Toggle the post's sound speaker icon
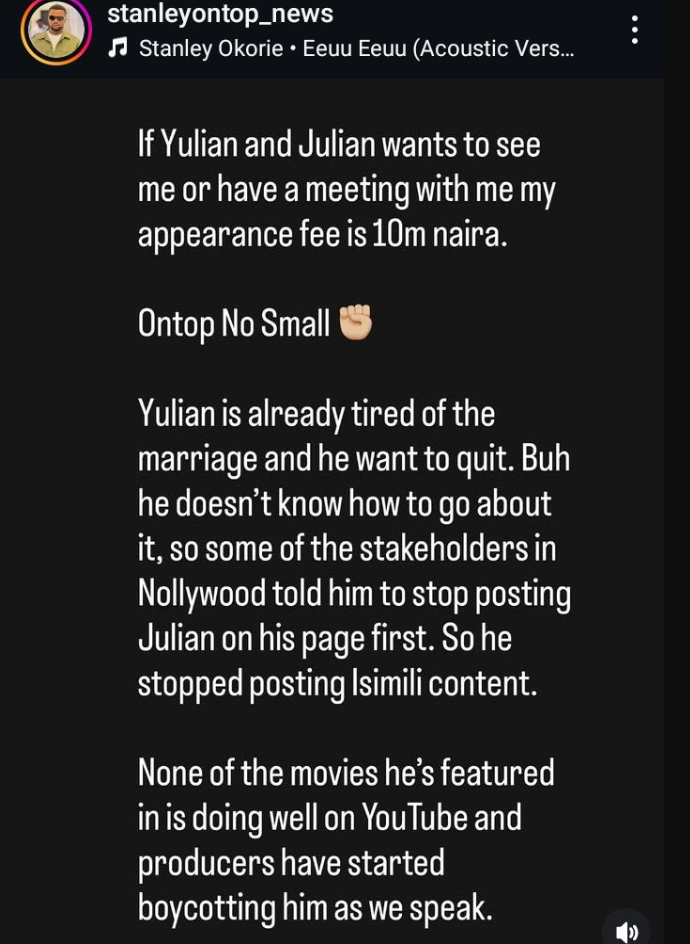The height and width of the screenshot is (944, 690). pyautogui.click(x=627, y=930)
